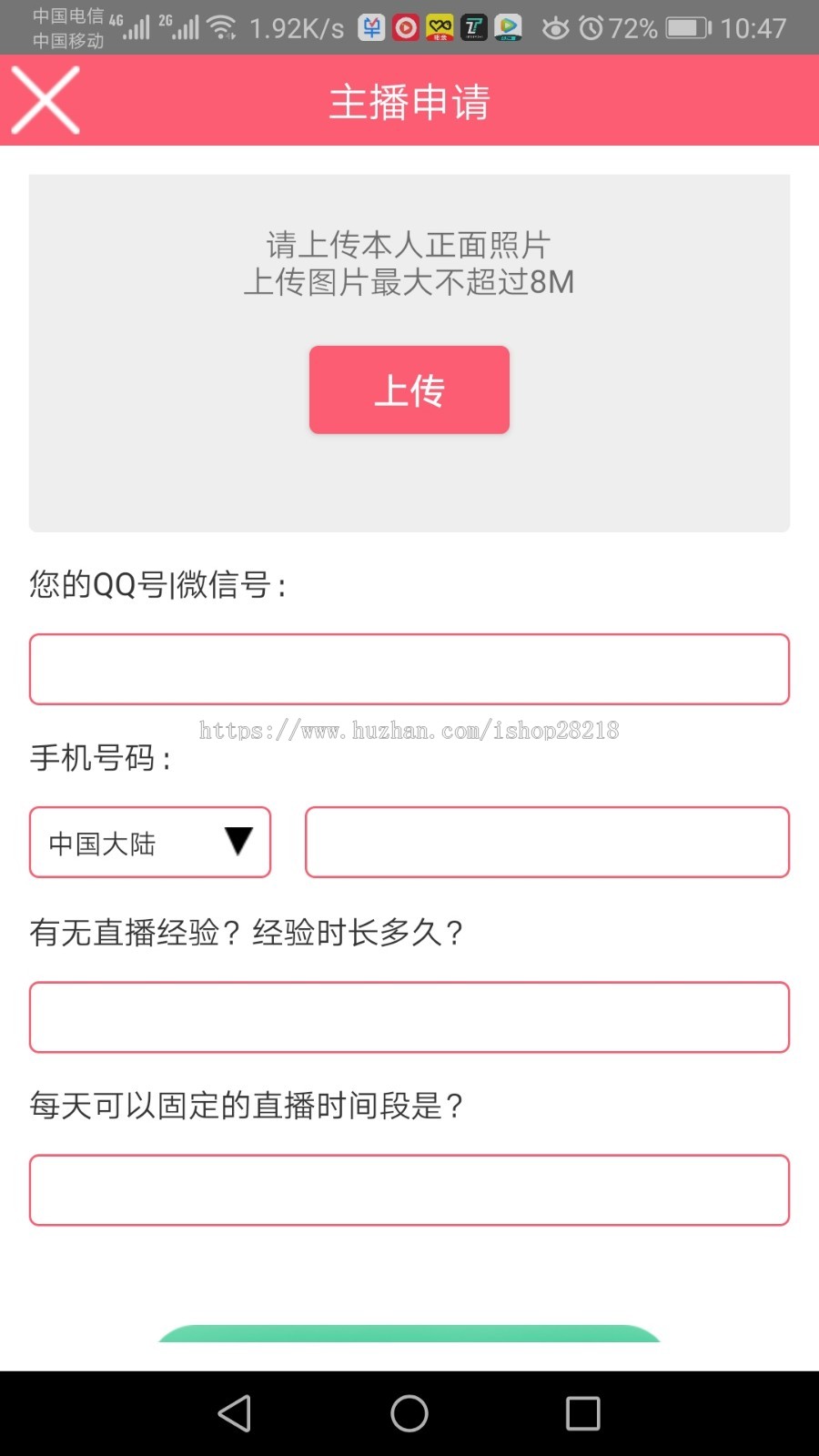Tap the dropdown arrow next to 中国大陆

(x=238, y=842)
